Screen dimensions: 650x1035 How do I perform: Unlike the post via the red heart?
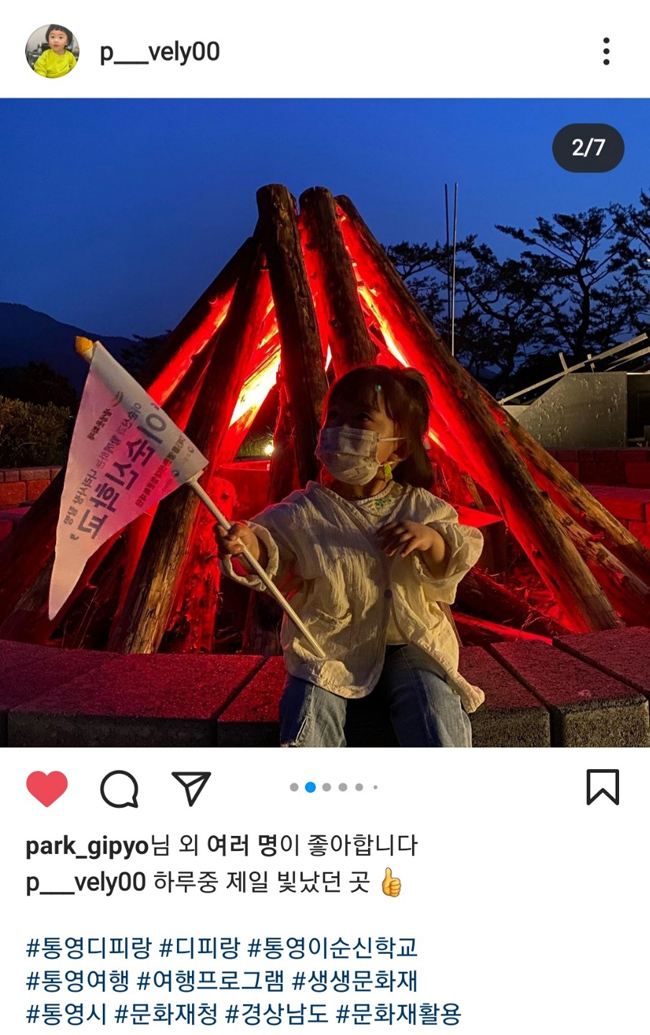coord(47,788)
